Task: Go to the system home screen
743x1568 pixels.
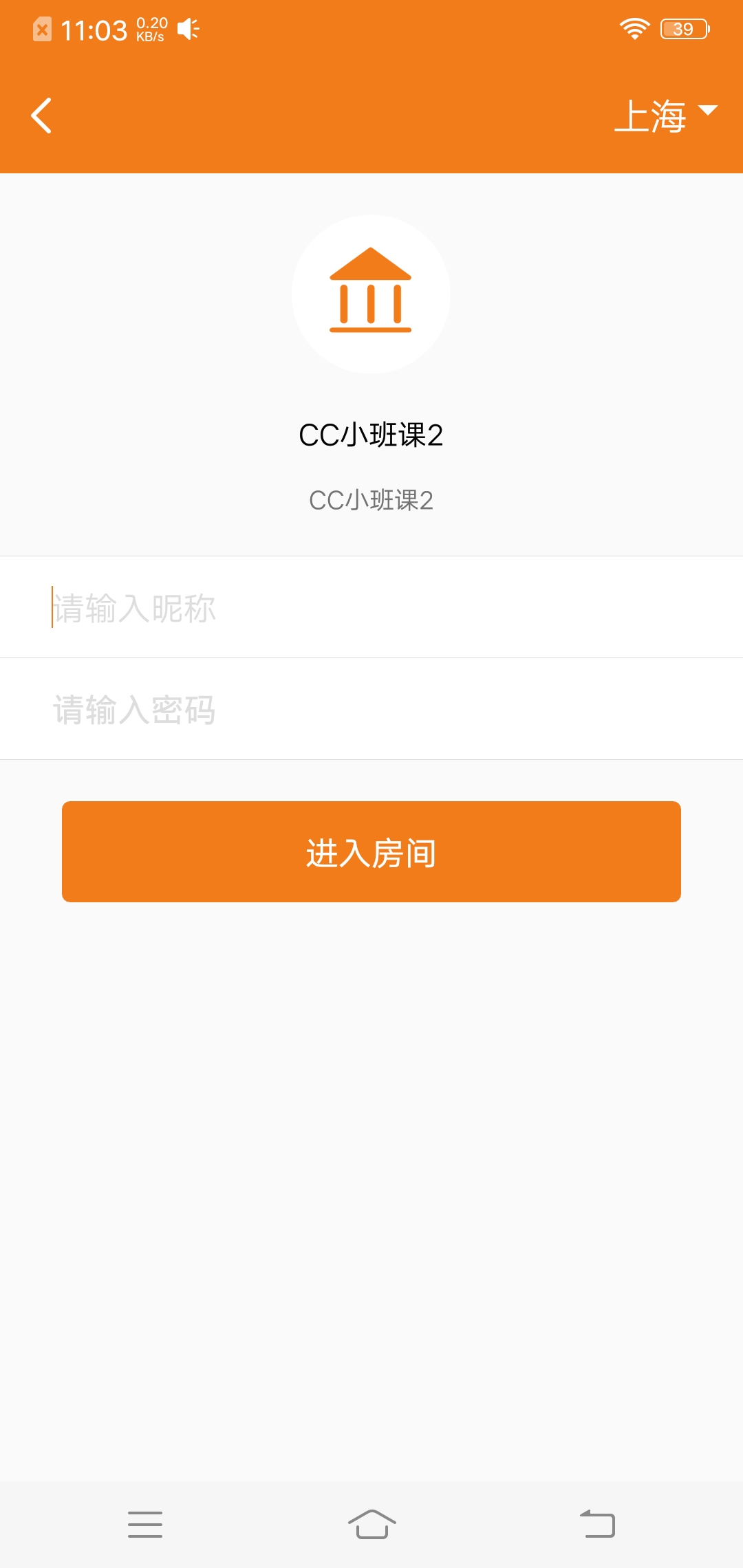Action: [x=371, y=1524]
